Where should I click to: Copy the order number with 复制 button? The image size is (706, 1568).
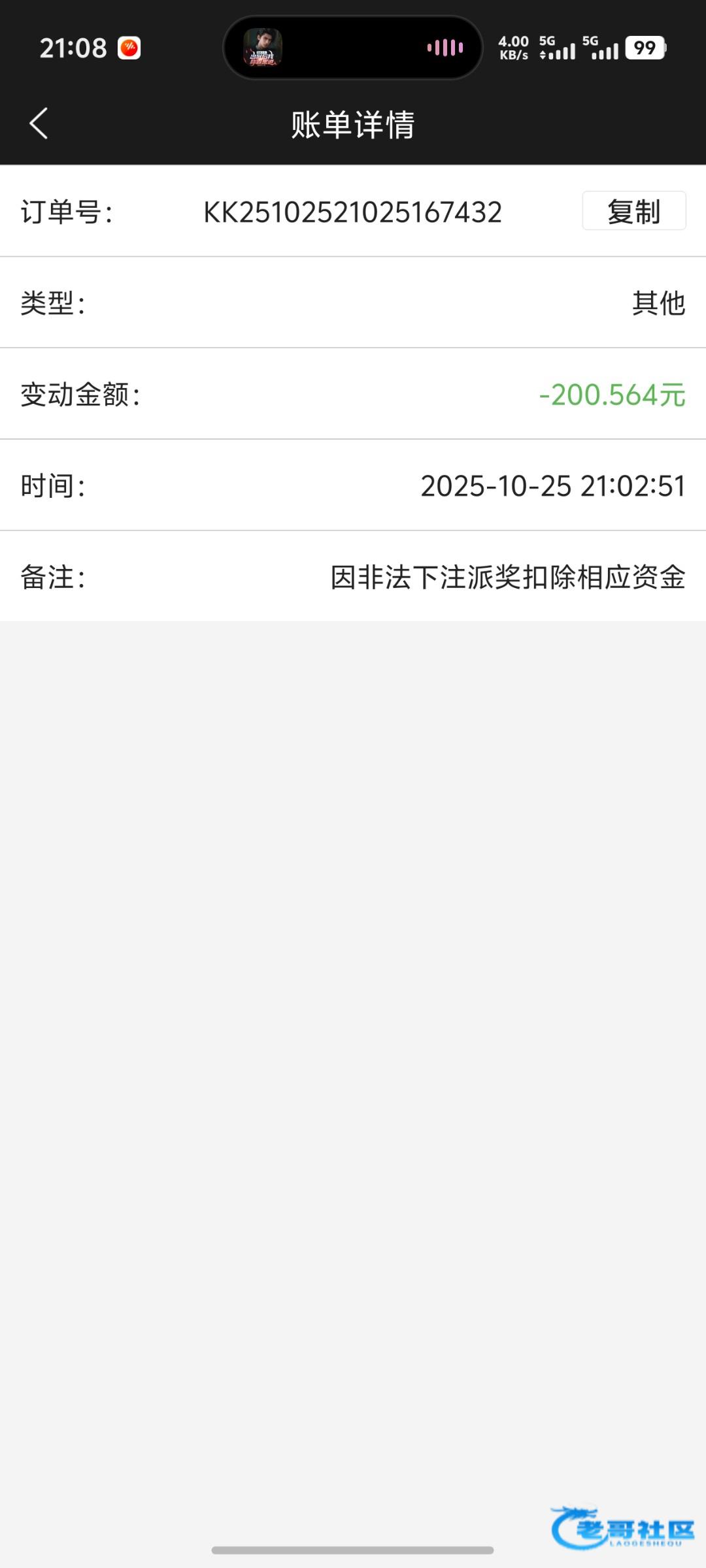pos(633,211)
